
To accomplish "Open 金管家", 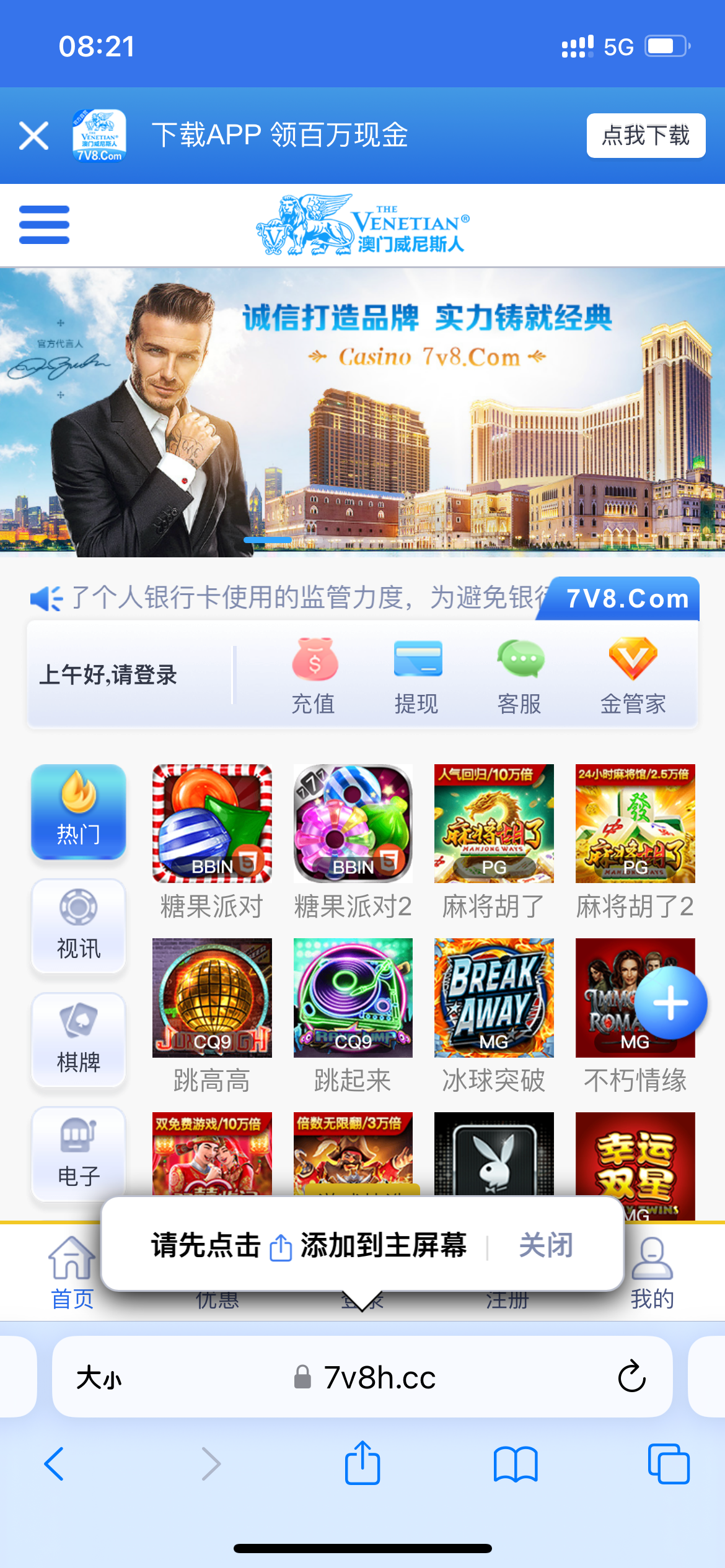I will coord(633,676).
